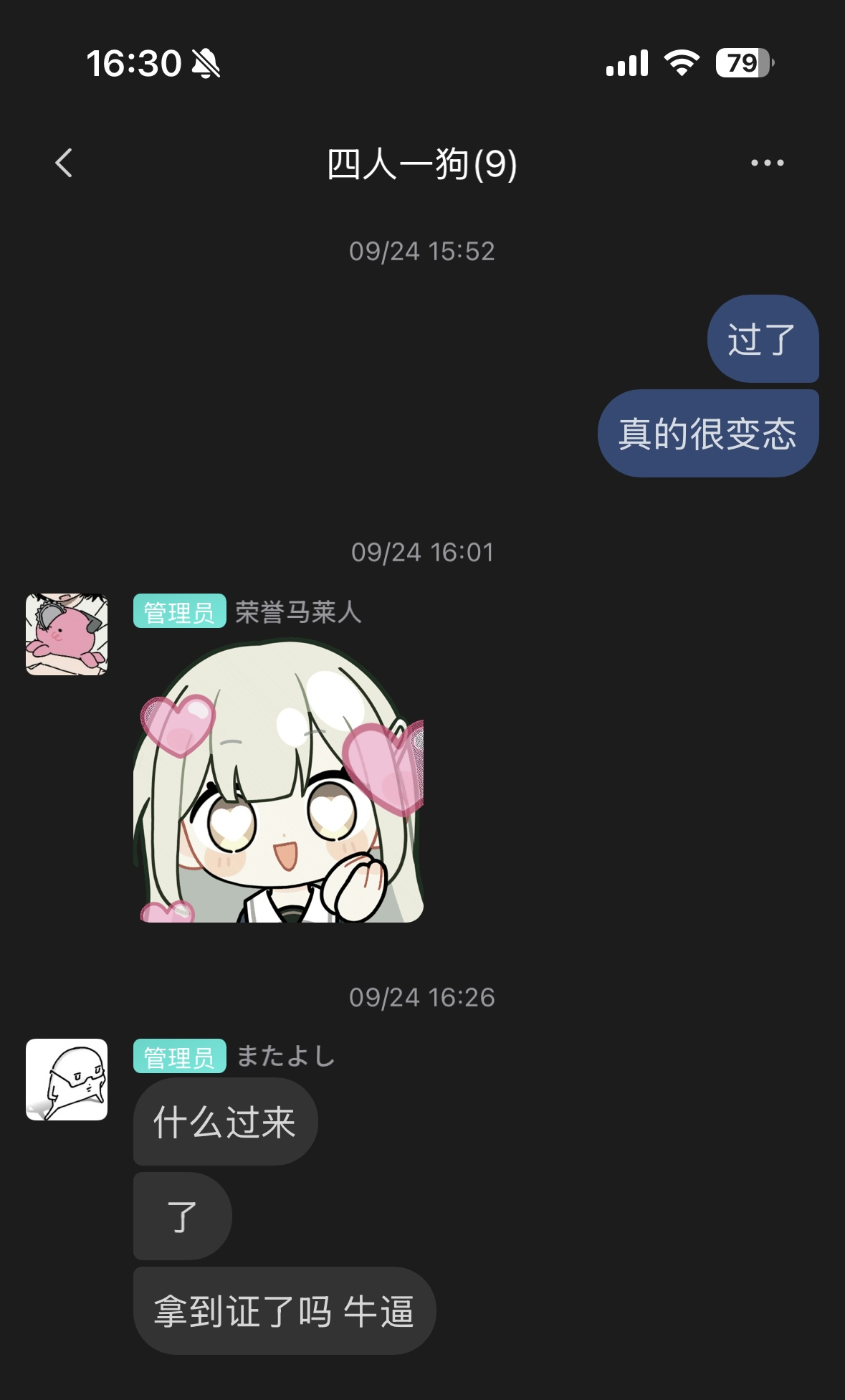Open またよし's avatar profile
The image size is (845, 1400).
click(x=67, y=1079)
